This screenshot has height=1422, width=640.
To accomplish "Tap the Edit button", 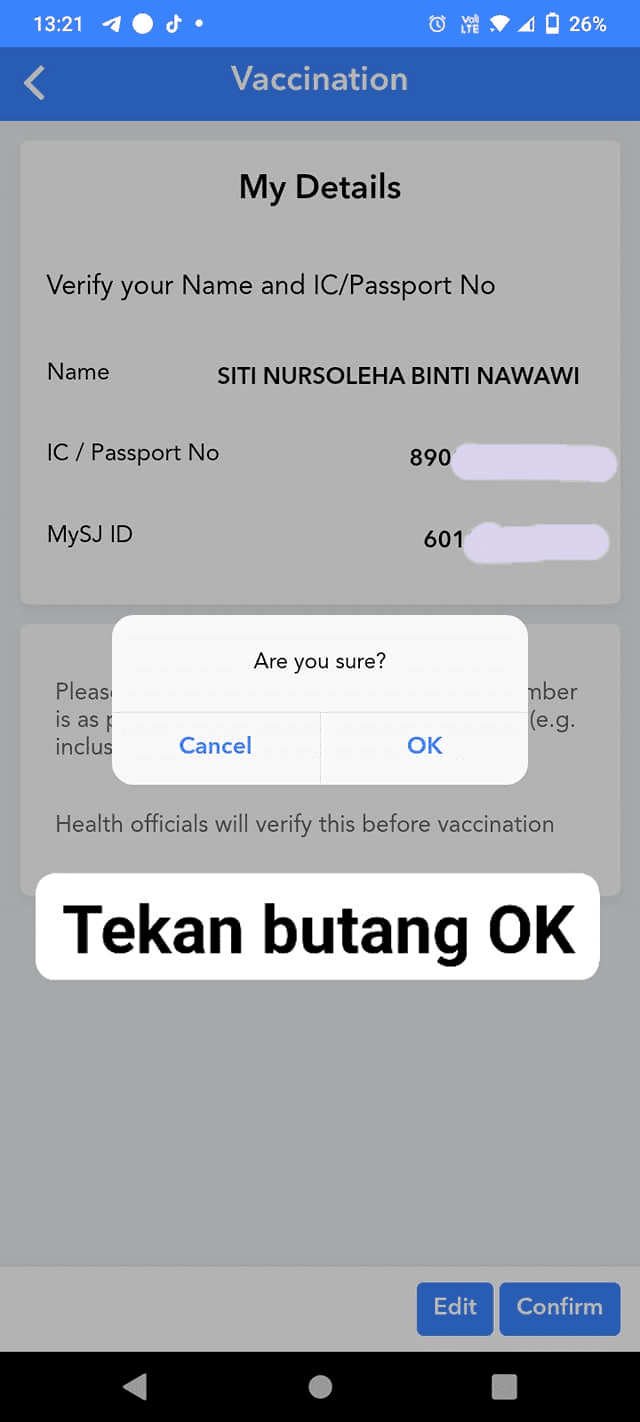I will coord(455,1307).
